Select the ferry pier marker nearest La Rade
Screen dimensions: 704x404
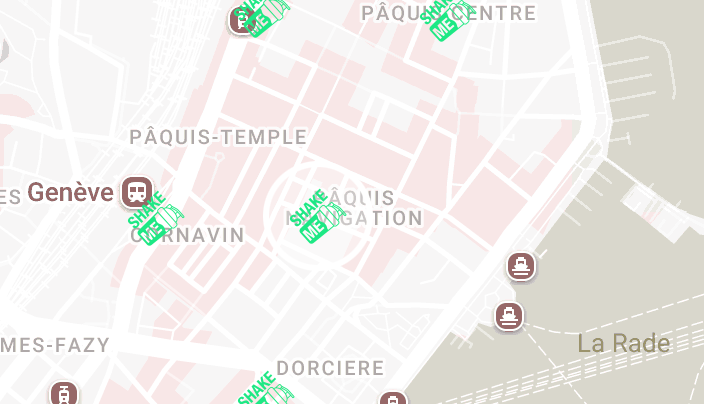coord(510,316)
